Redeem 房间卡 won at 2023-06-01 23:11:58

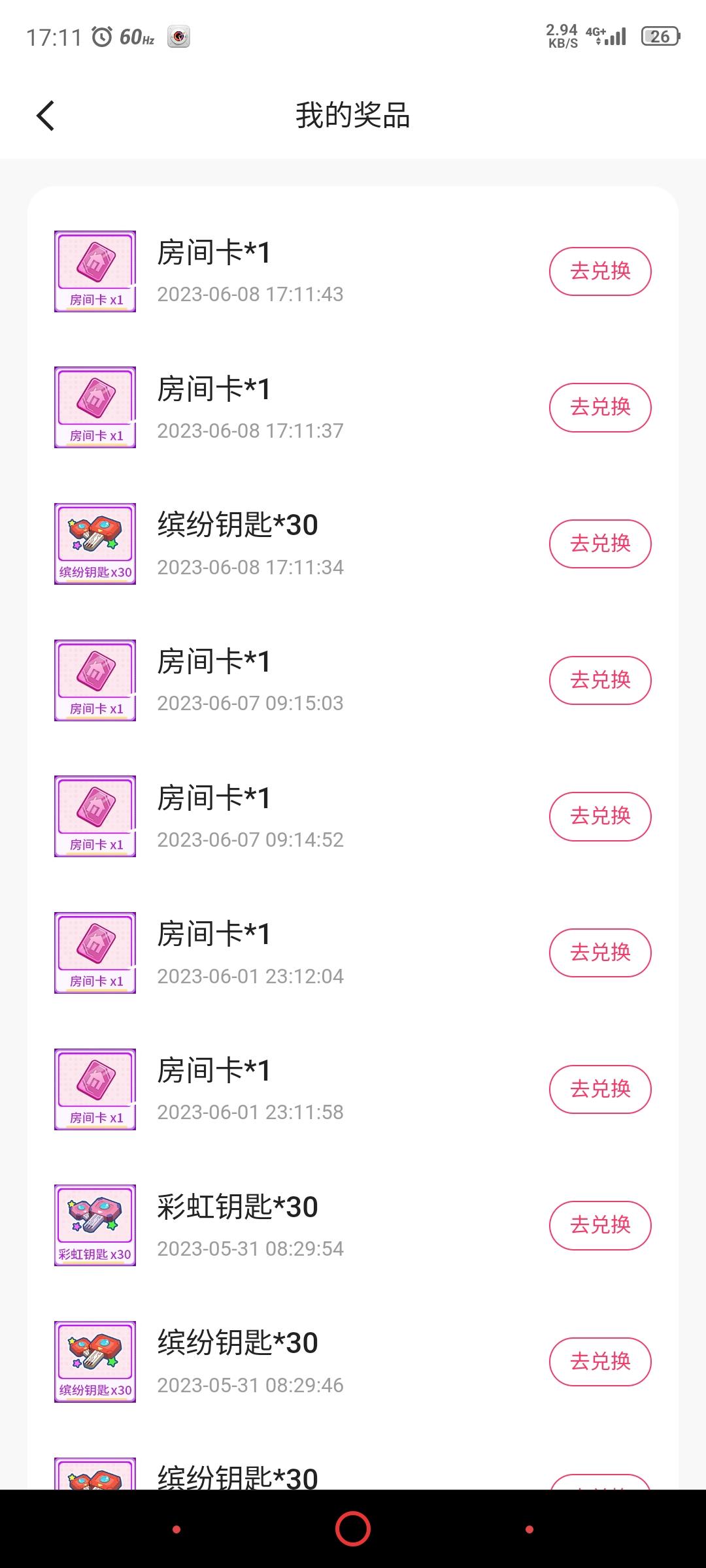(x=599, y=1089)
